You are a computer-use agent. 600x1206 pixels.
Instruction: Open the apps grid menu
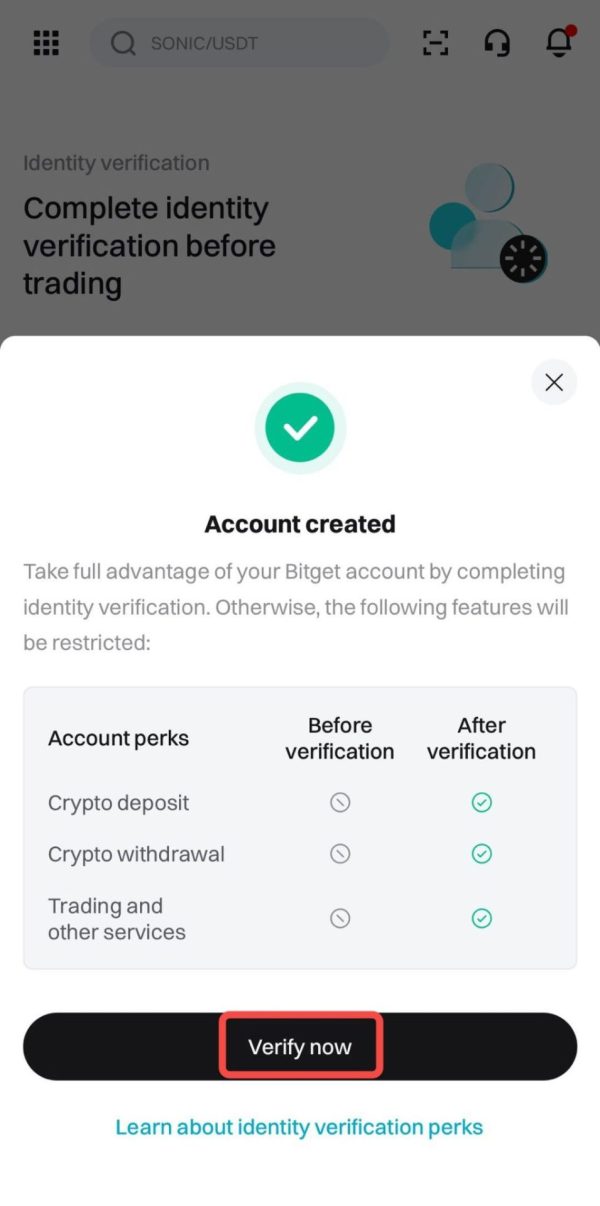click(x=46, y=43)
